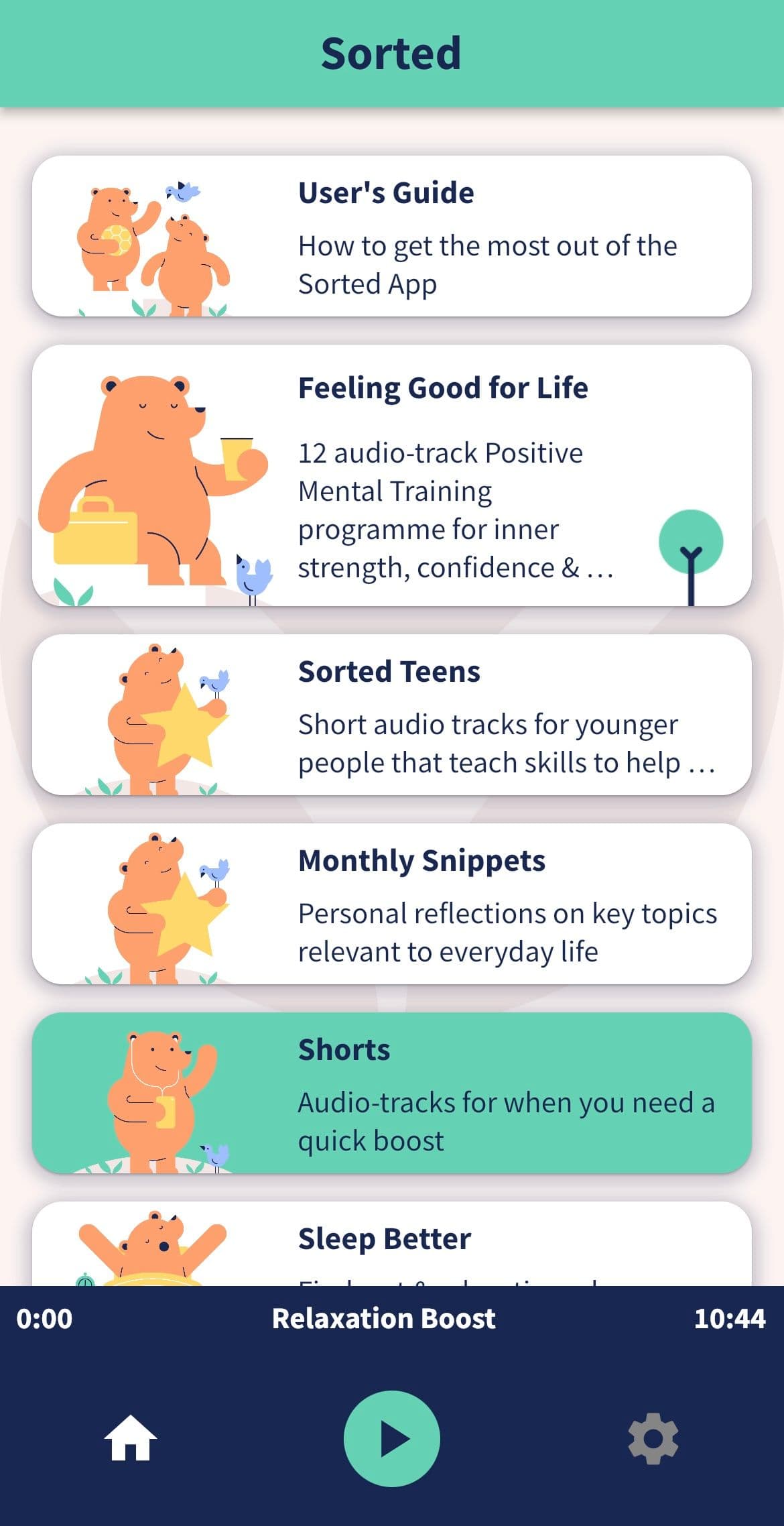Go to the home screen icon
The width and height of the screenshot is (784, 1526).
click(x=130, y=1439)
